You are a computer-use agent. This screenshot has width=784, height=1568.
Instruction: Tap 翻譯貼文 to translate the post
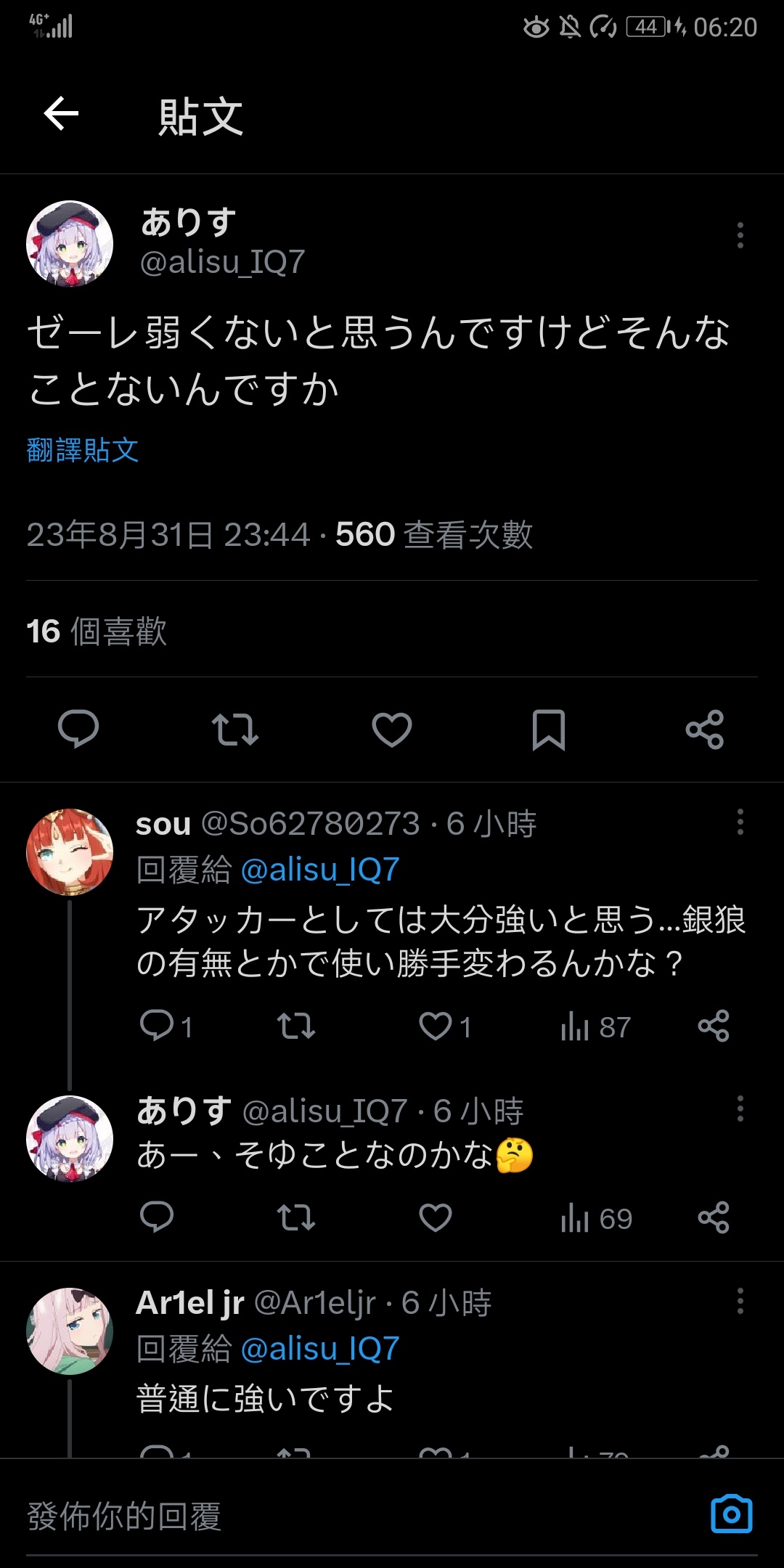pos(82,450)
